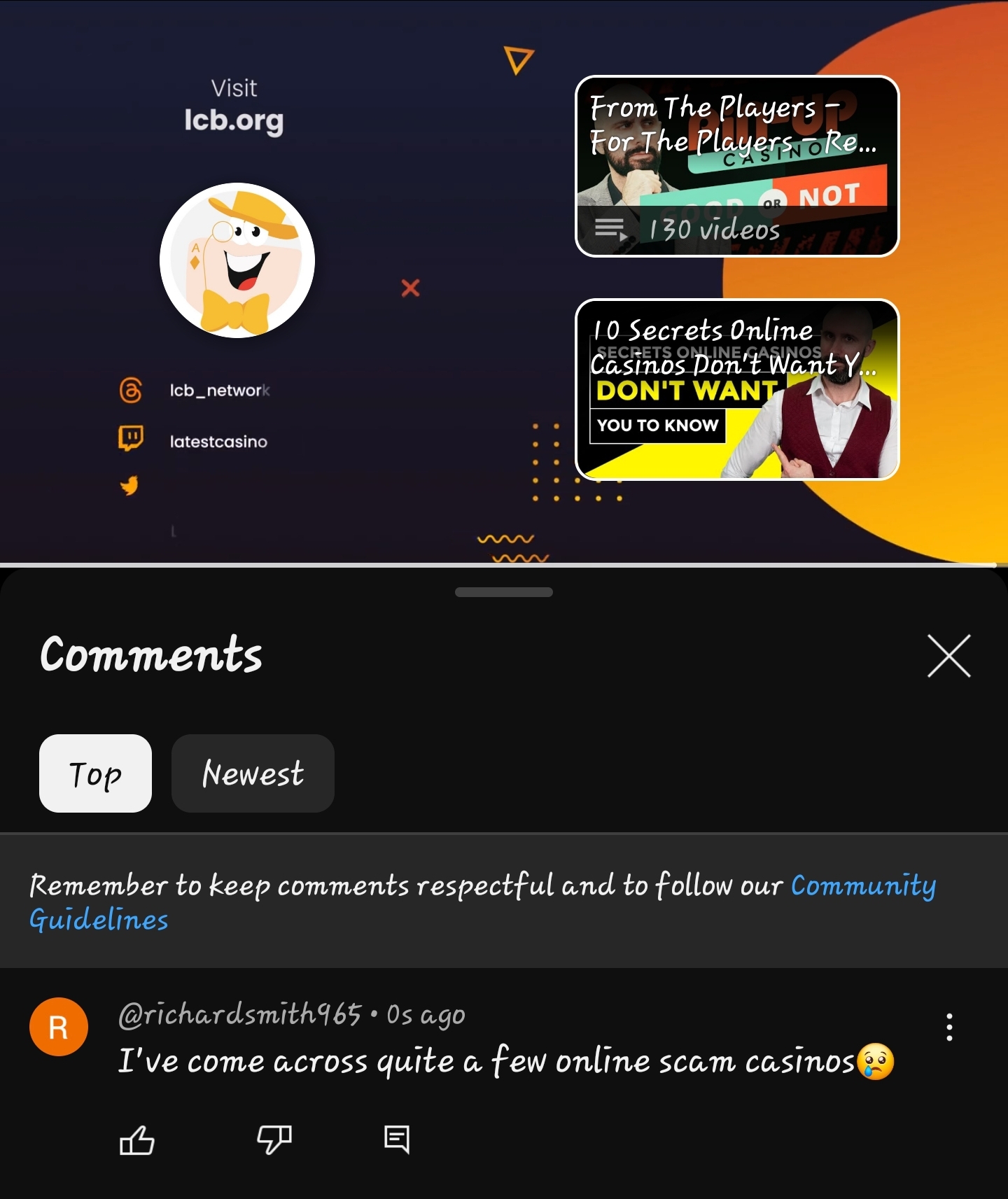Screen dimensions: 1008x1199
Task: Open 10 Secrets Online Casinos video card
Action: (736, 390)
